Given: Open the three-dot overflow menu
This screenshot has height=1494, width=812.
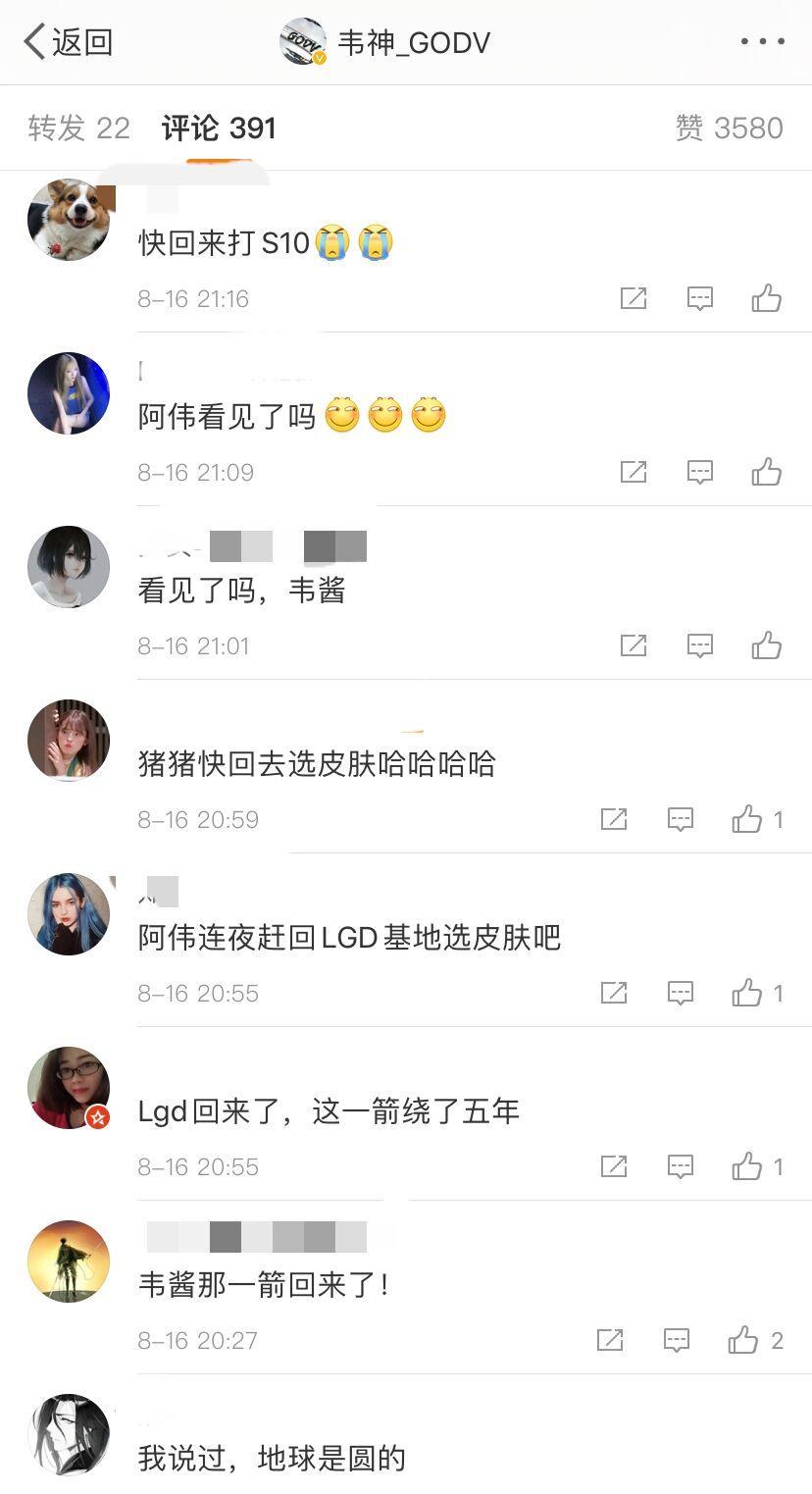Looking at the screenshot, I should [762, 42].
